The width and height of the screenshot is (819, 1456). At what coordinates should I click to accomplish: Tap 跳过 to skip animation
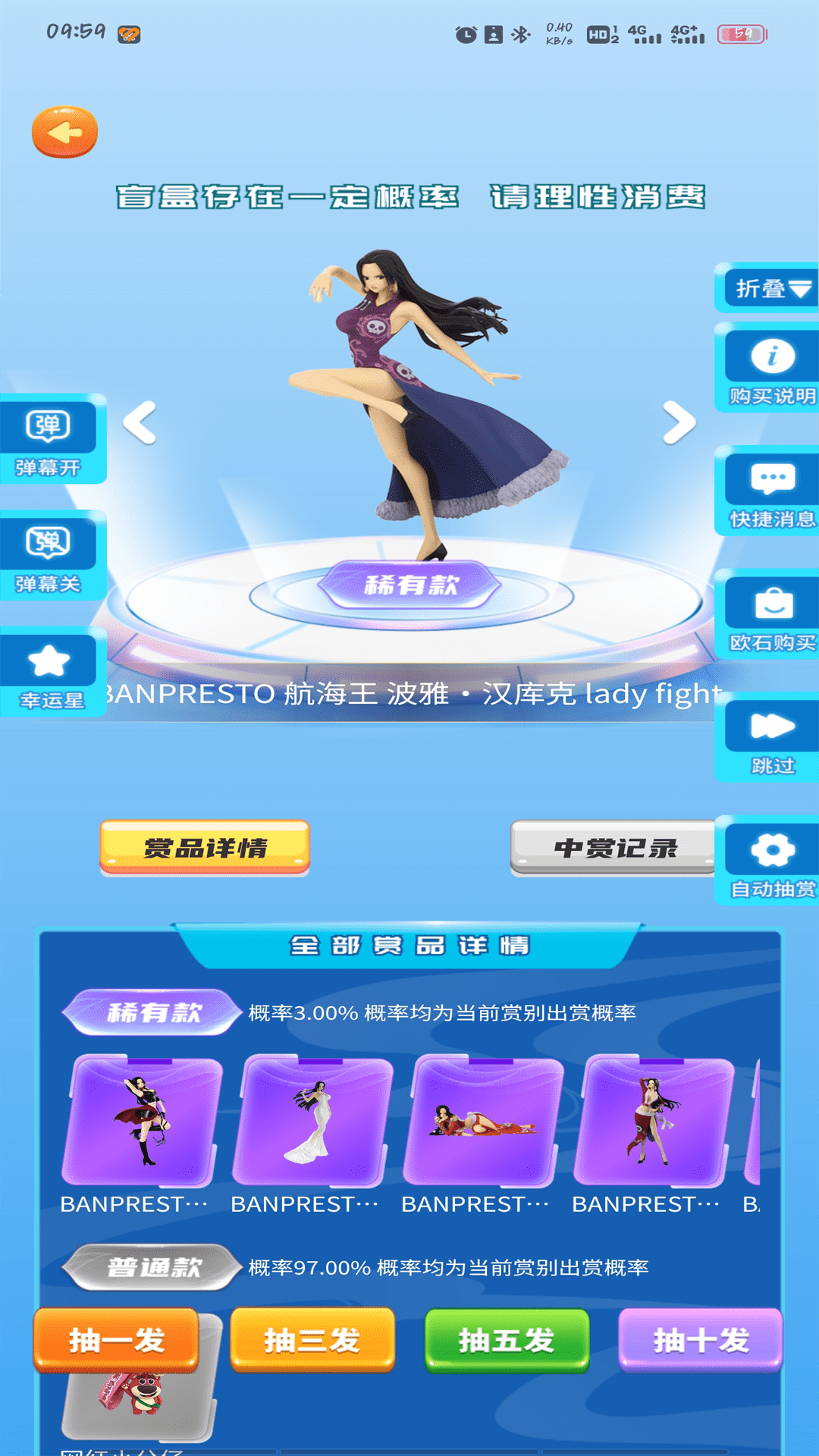[771, 740]
